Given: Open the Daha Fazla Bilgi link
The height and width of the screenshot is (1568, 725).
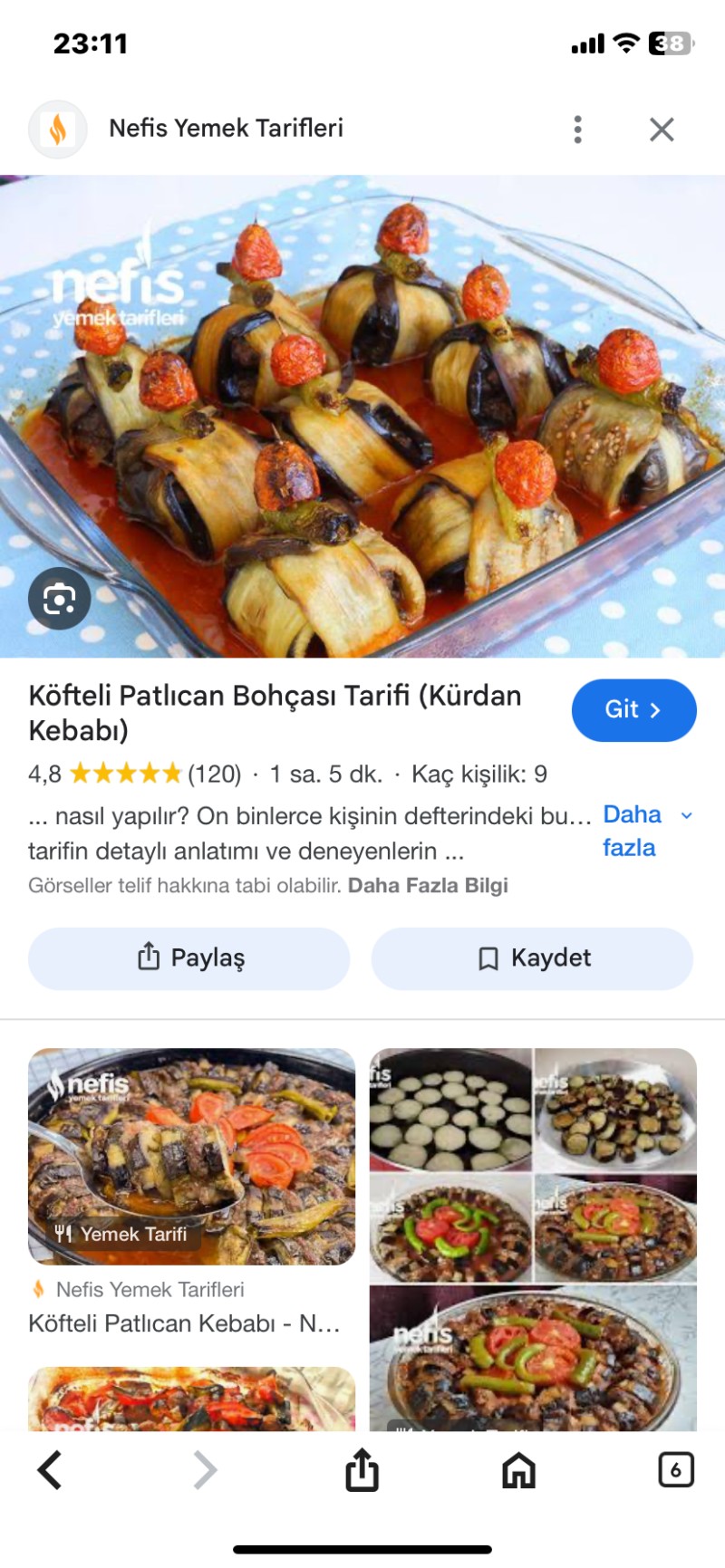Looking at the screenshot, I should pos(428,886).
